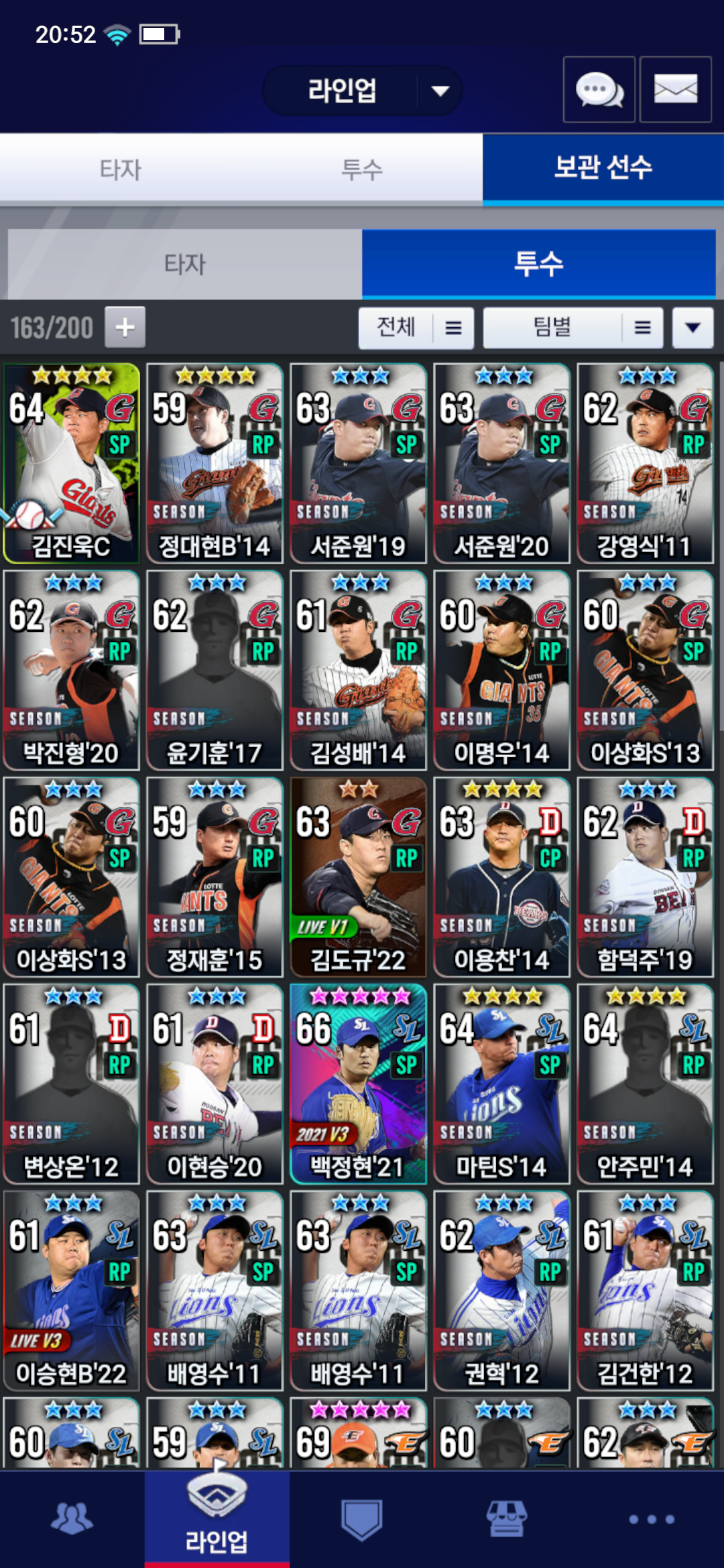Open the 팀별 sort dropdown

coord(573,328)
